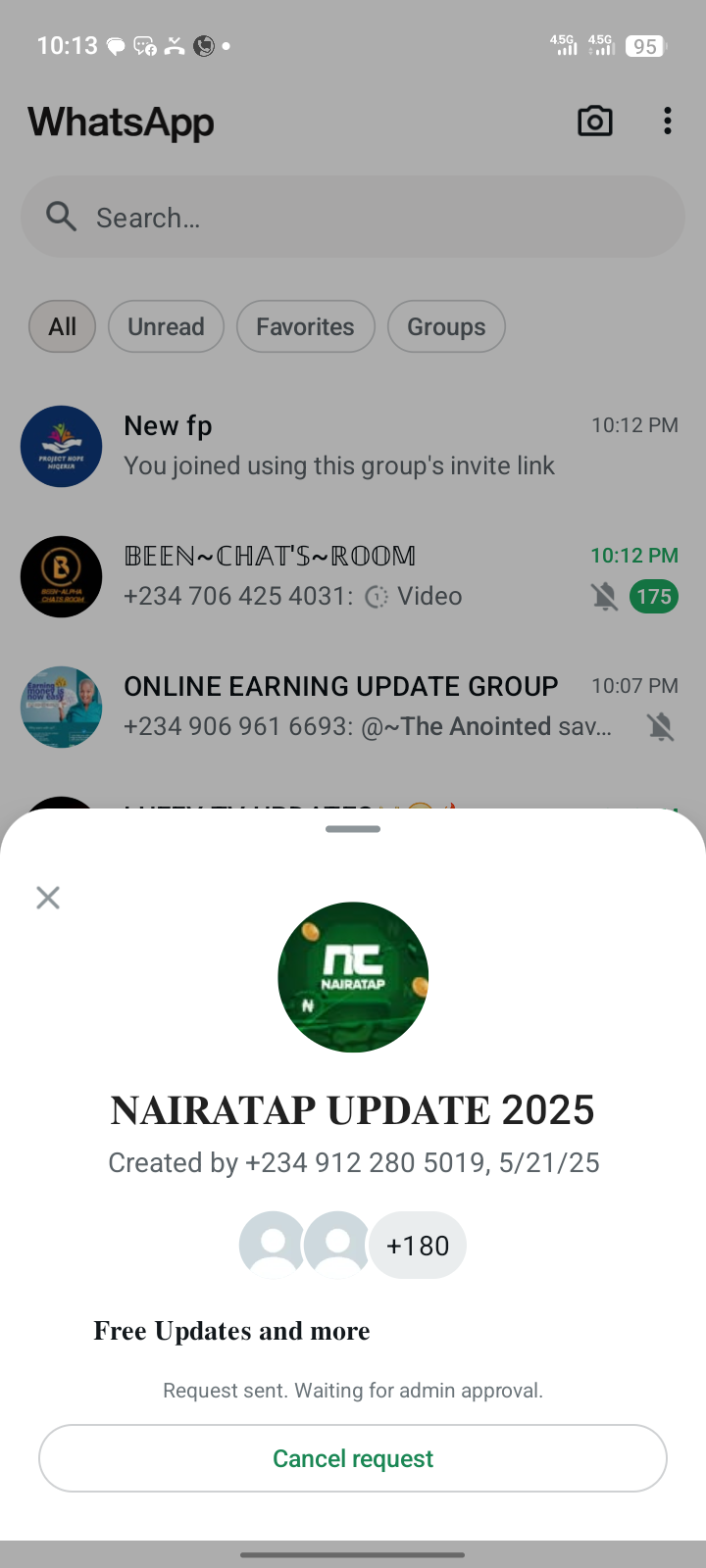706x1568 pixels.
Task: Close the NAIRATAP group sheet
Action: point(48,898)
